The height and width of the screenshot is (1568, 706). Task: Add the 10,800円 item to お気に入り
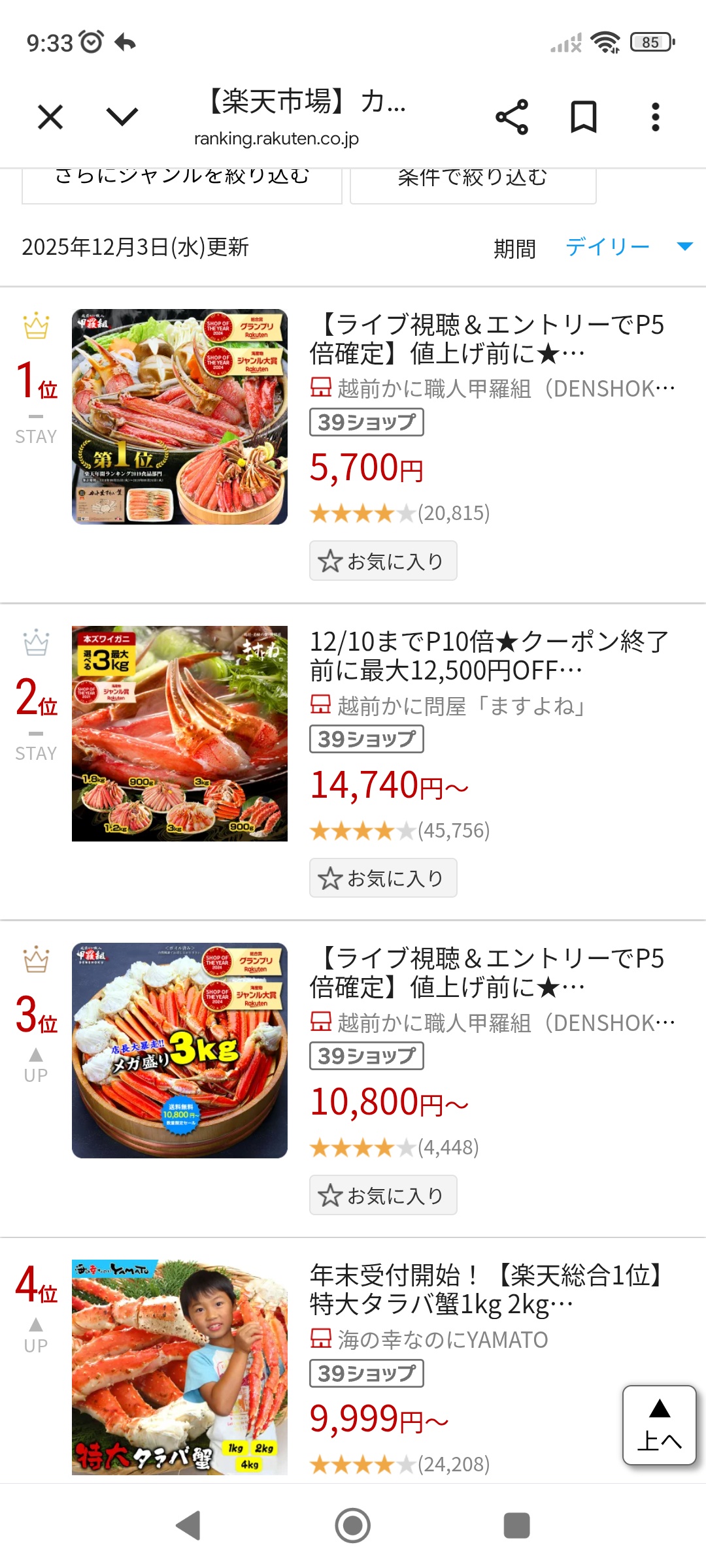(x=382, y=1196)
